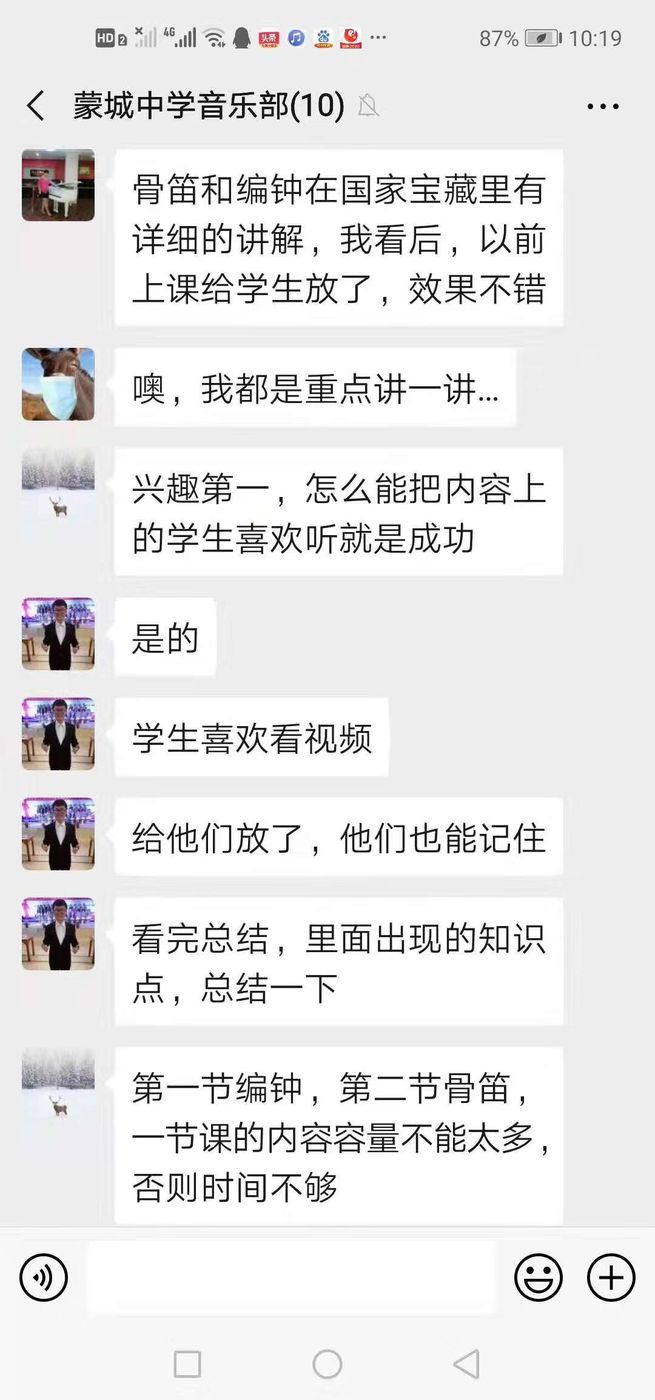This screenshot has width=655, height=1400.
Task: Open the emoji sticker panel
Action: pos(538,1277)
